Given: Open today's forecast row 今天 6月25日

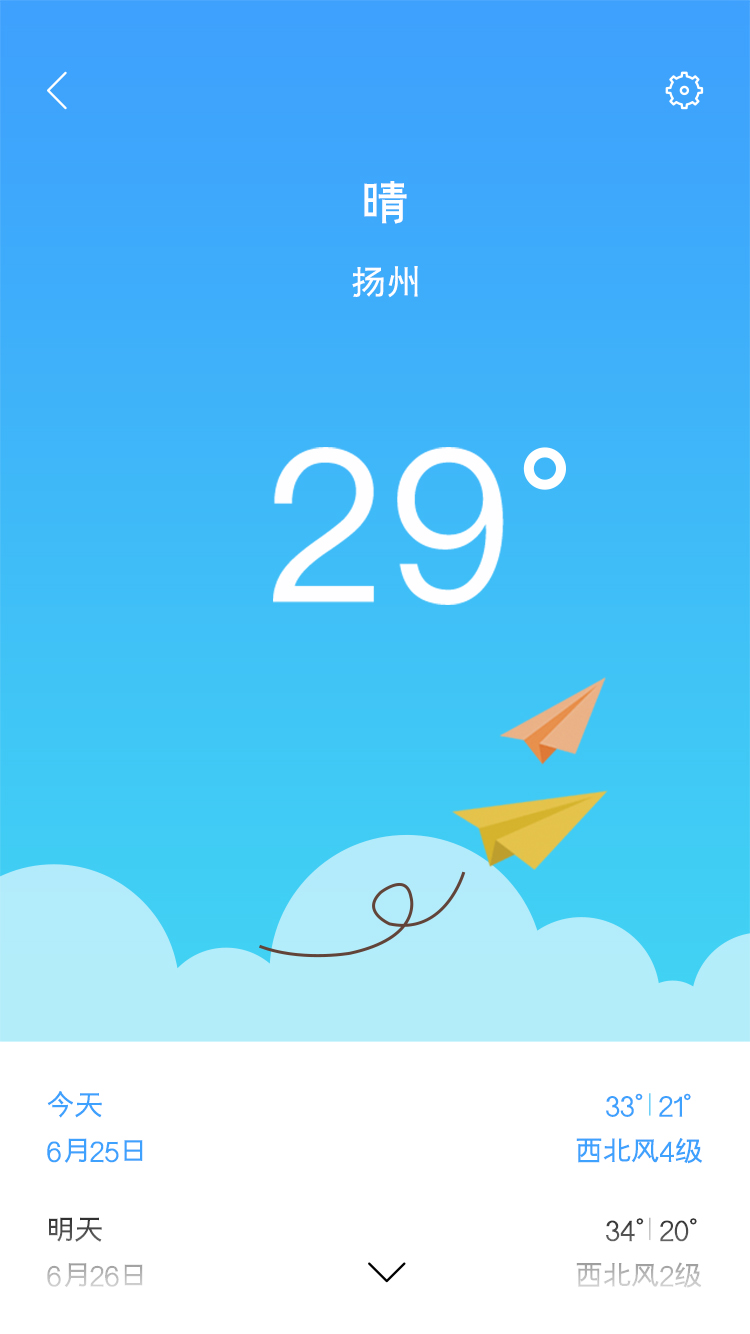Looking at the screenshot, I should click(375, 1128).
